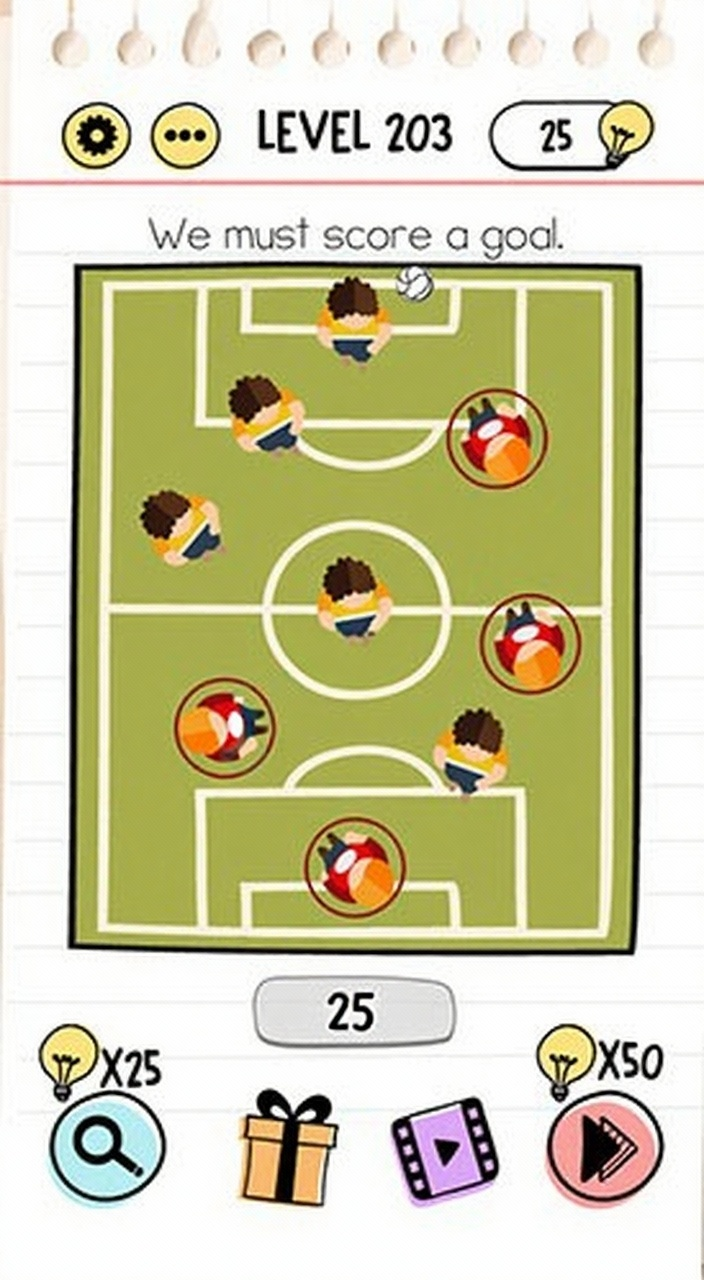Open the settings gear
This screenshot has width=704, height=1280.
(x=96, y=134)
